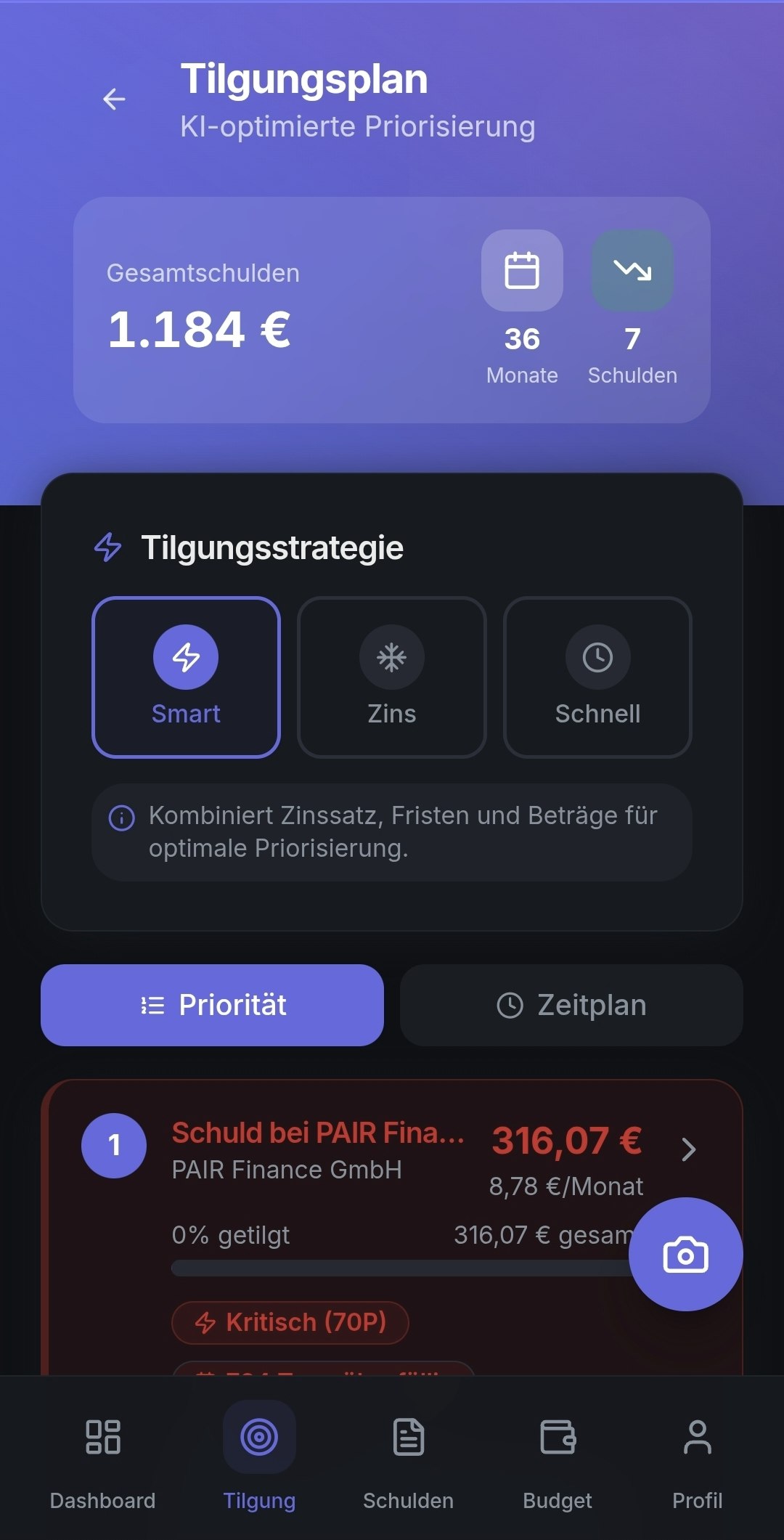Go back using the arrow icon
The height and width of the screenshot is (1540, 784).
pyautogui.click(x=114, y=99)
